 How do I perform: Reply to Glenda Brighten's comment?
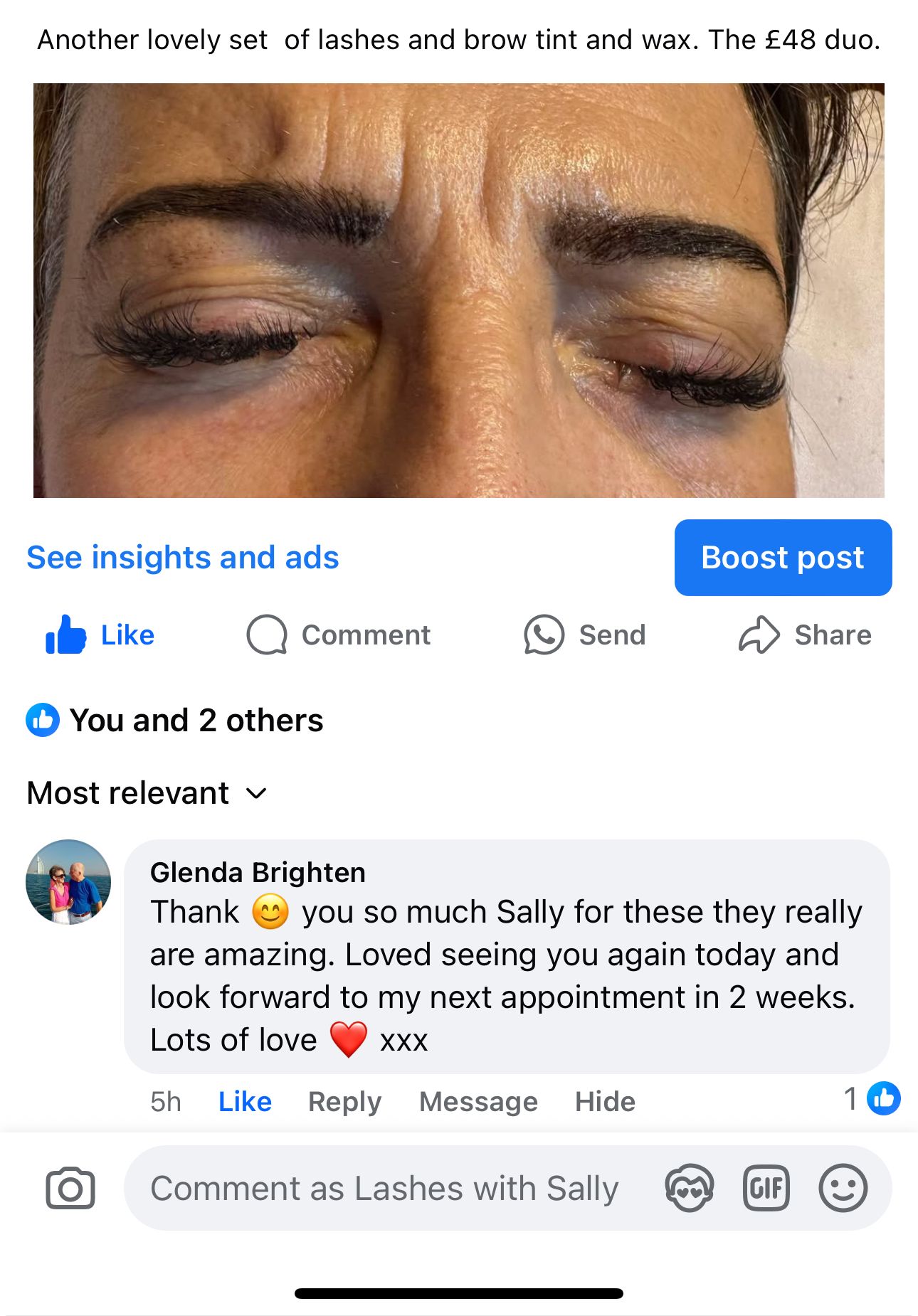tap(344, 1101)
